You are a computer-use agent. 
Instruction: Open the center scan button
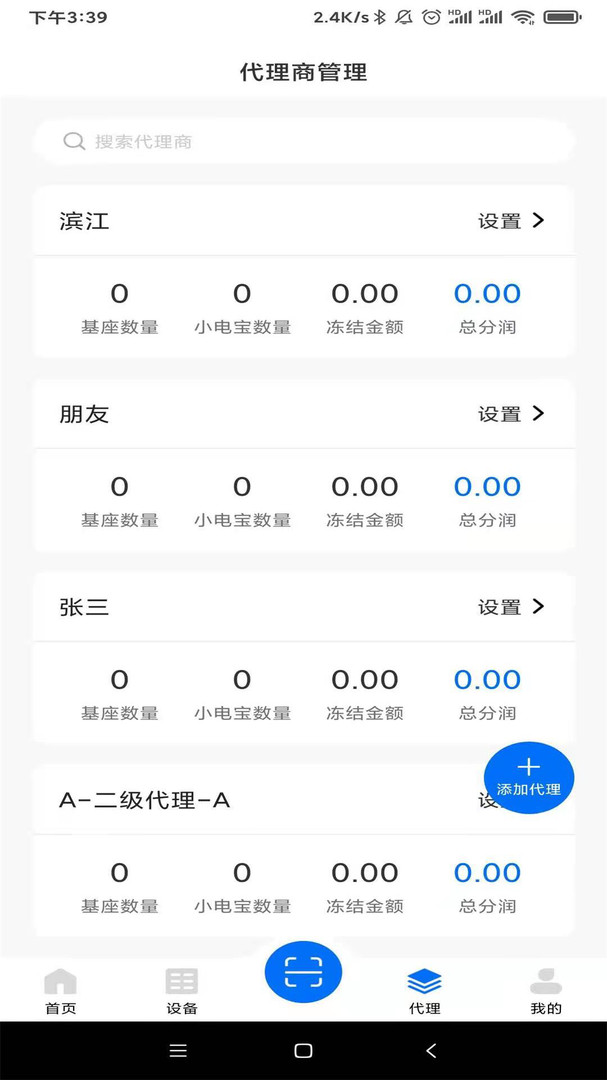(303, 973)
